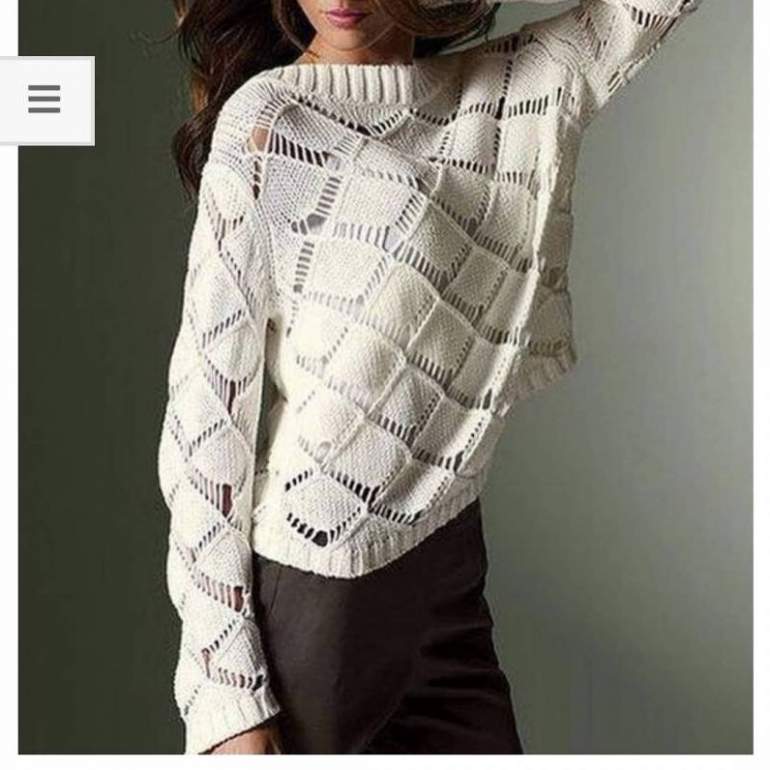Open the hamburger menu
The width and height of the screenshot is (770, 770).
[44, 99]
